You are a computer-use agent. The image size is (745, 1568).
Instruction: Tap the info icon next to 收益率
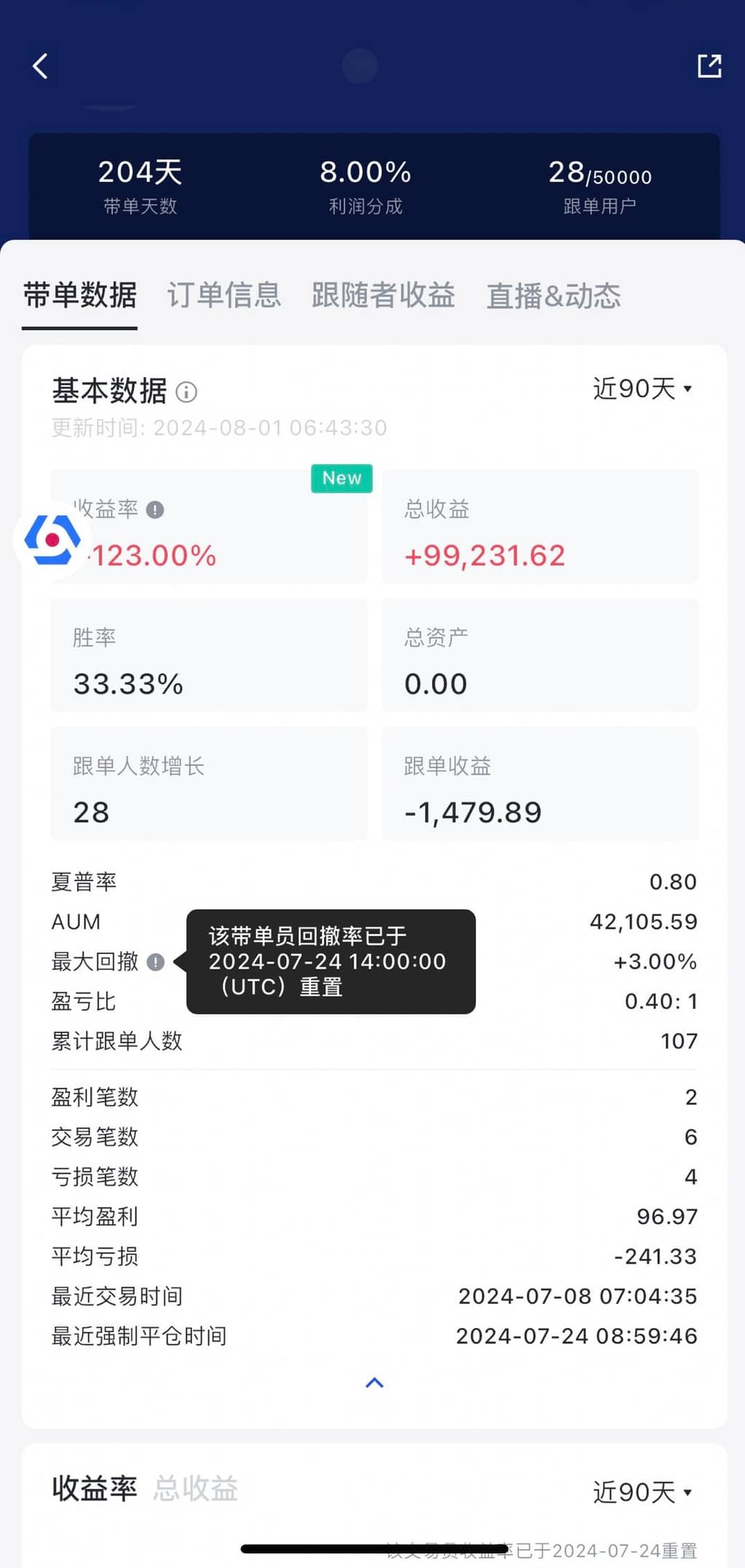tap(155, 509)
